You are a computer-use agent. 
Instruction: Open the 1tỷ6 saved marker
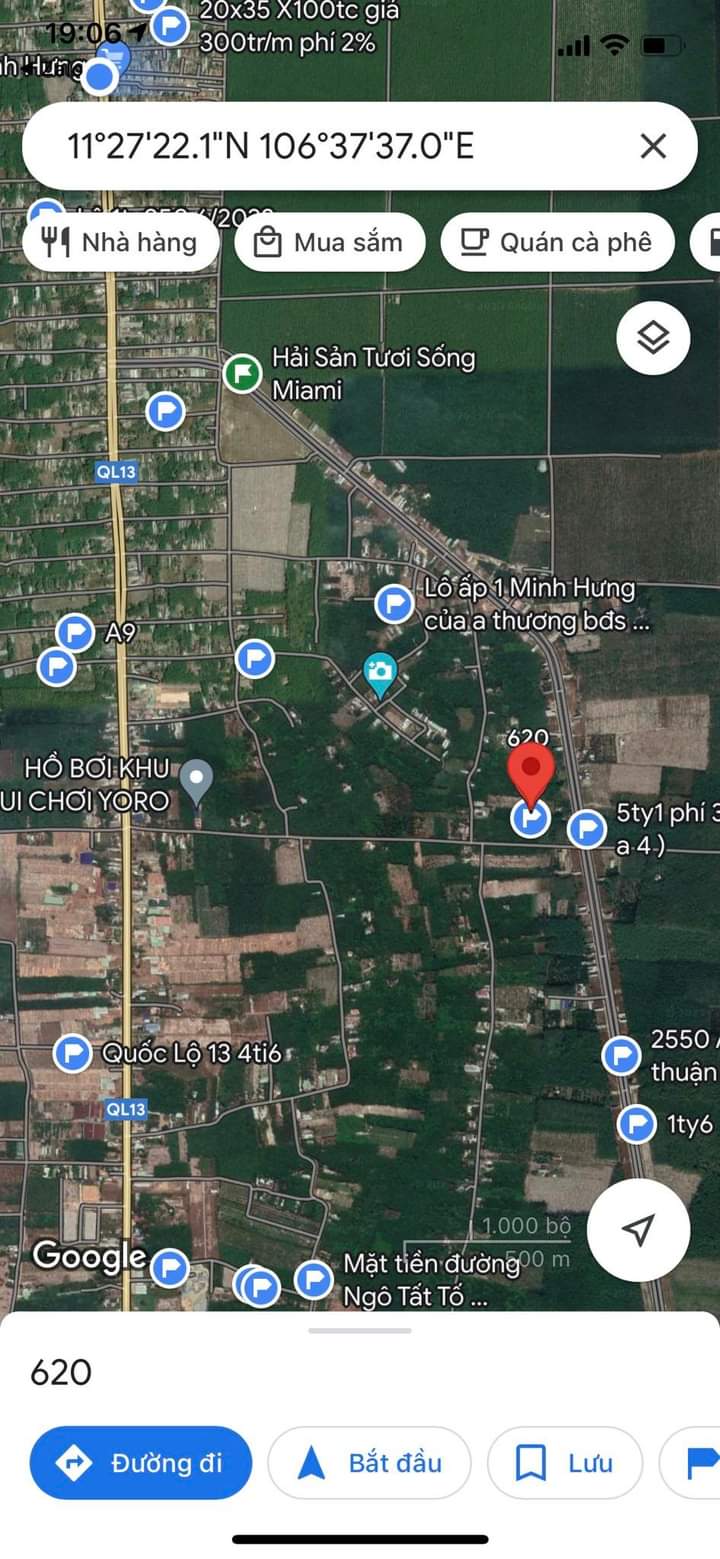tap(636, 1124)
